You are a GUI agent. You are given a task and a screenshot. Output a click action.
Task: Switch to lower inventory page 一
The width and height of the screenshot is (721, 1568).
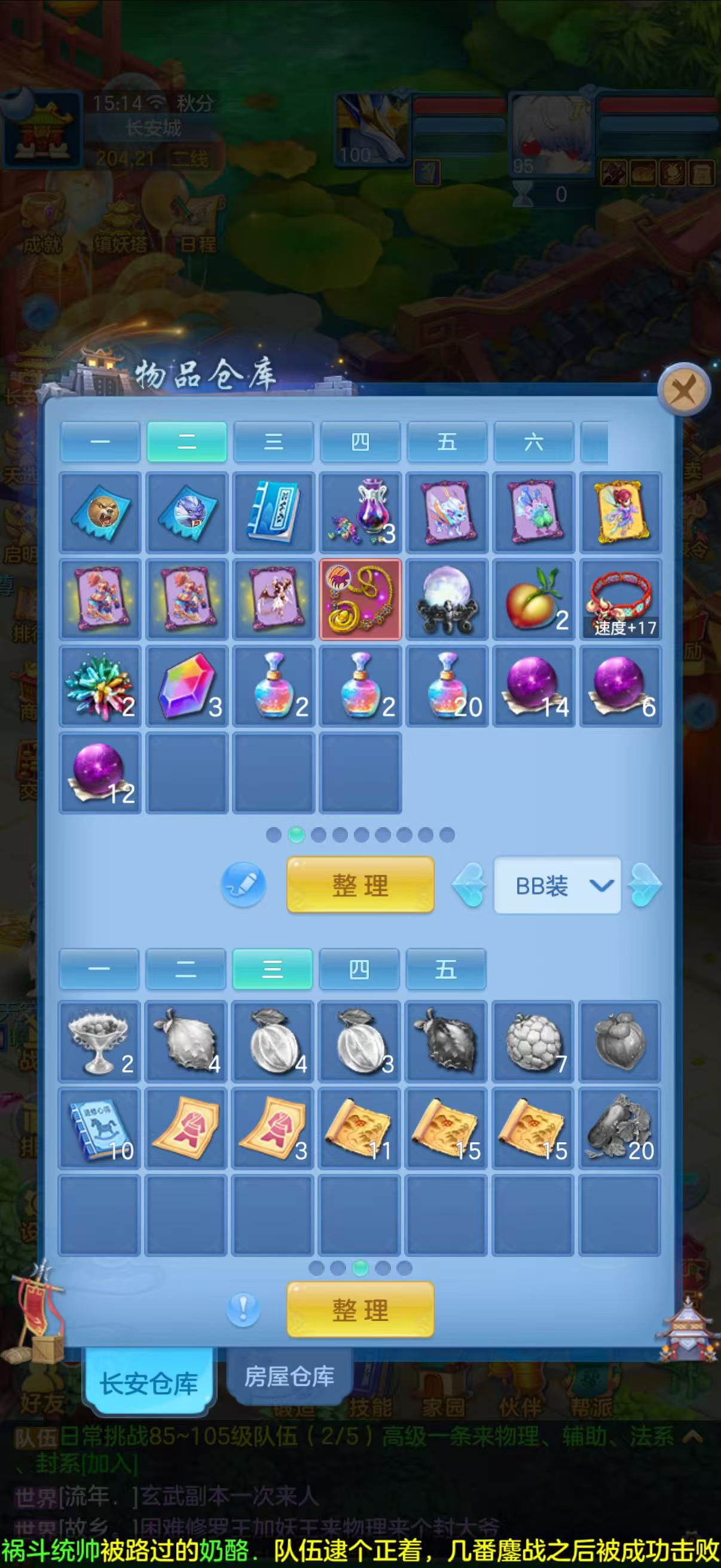click(99, 969)
